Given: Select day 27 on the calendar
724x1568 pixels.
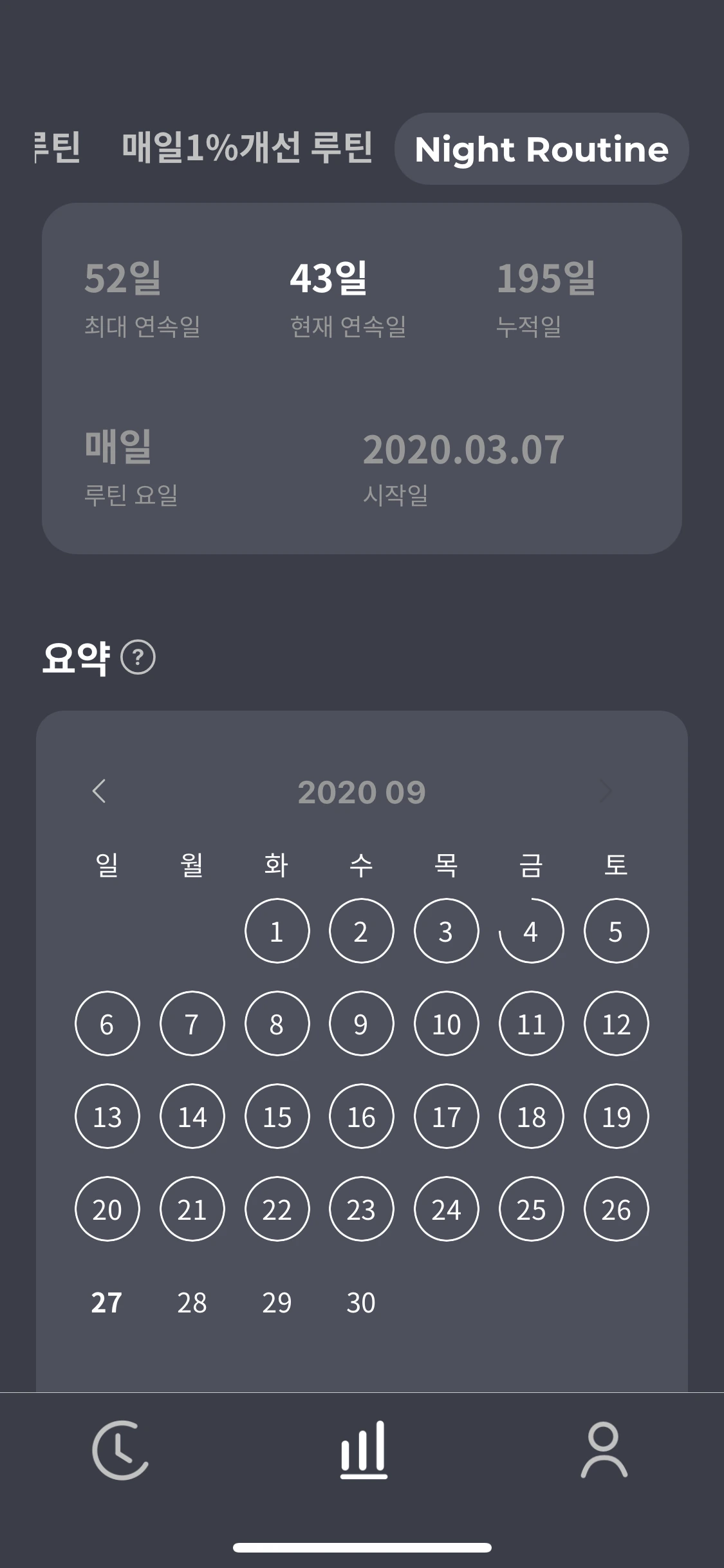Looking at the screenshot, I should click(x=107, y=1302).
